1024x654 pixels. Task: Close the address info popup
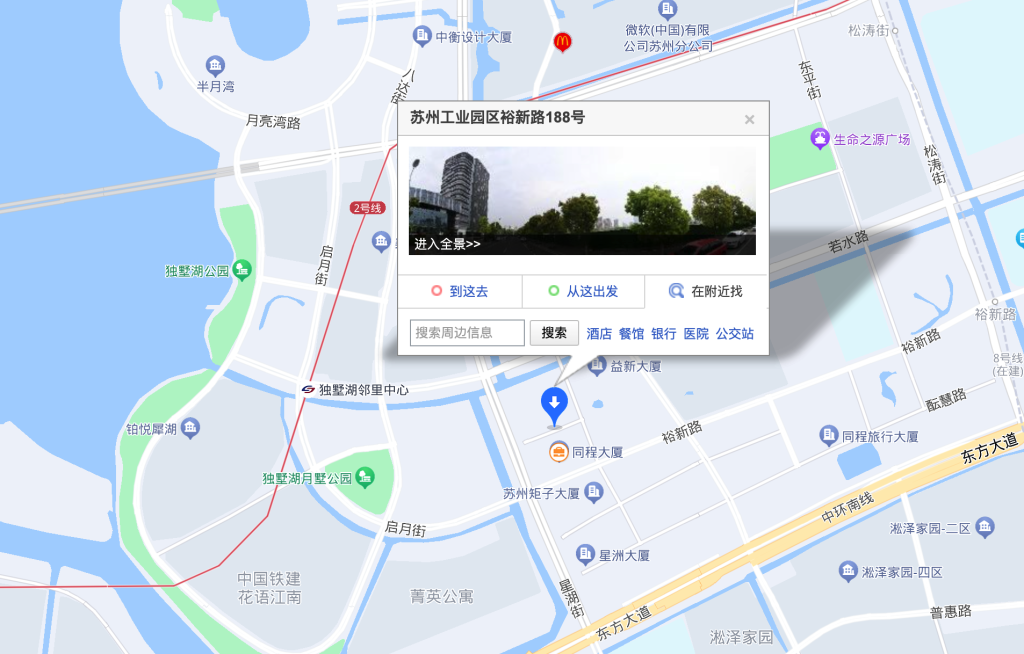[749, 120]
